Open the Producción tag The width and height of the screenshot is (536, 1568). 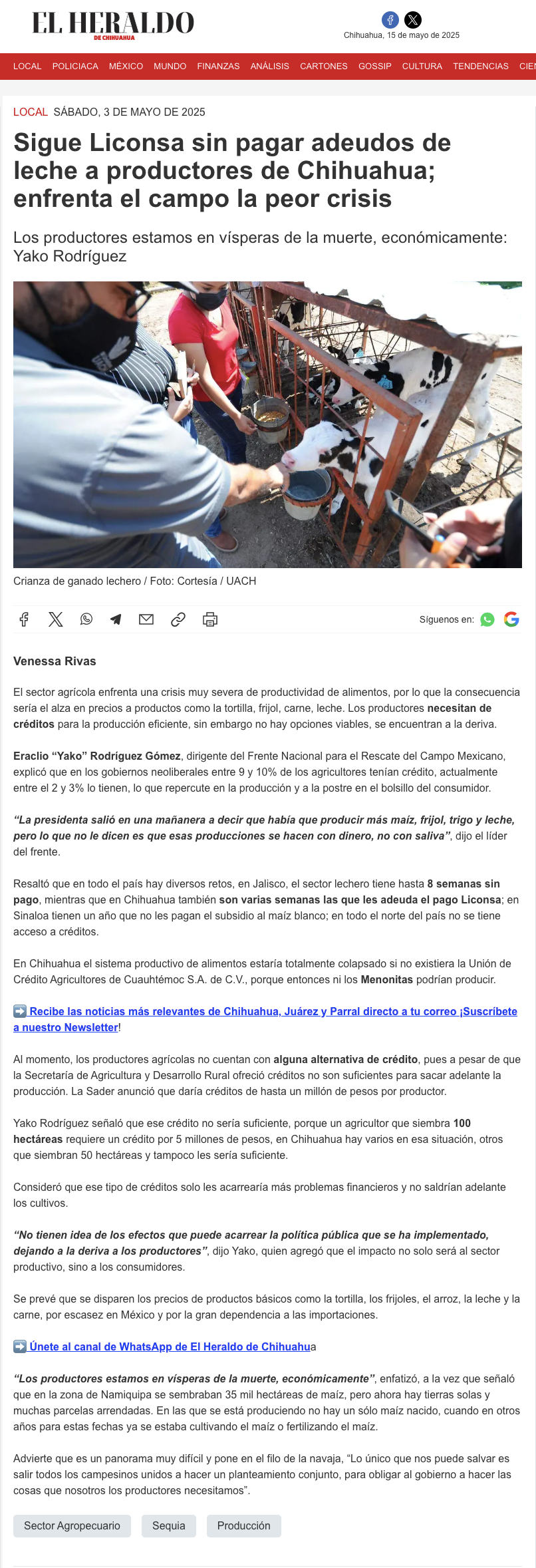244,1525
